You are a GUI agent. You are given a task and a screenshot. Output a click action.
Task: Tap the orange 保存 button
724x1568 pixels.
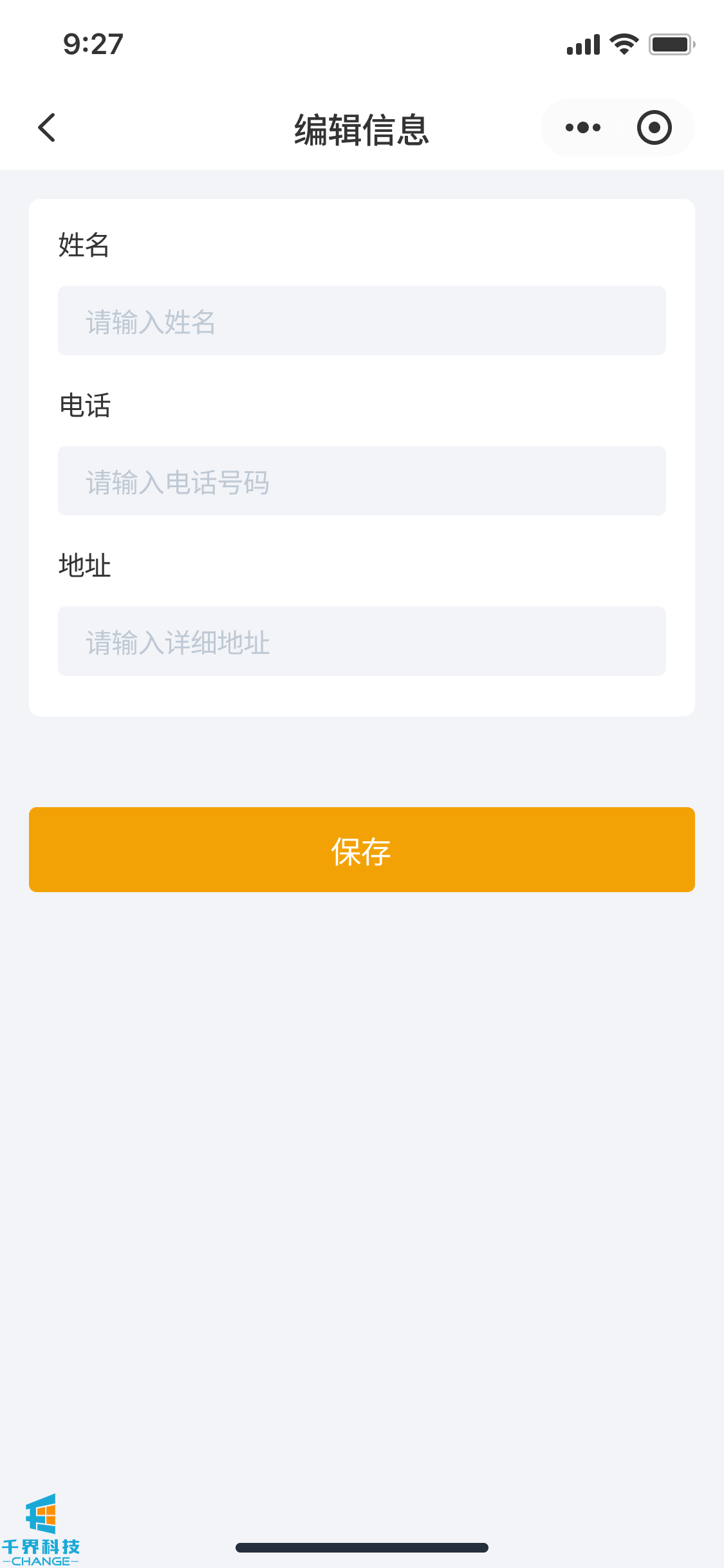362,850
